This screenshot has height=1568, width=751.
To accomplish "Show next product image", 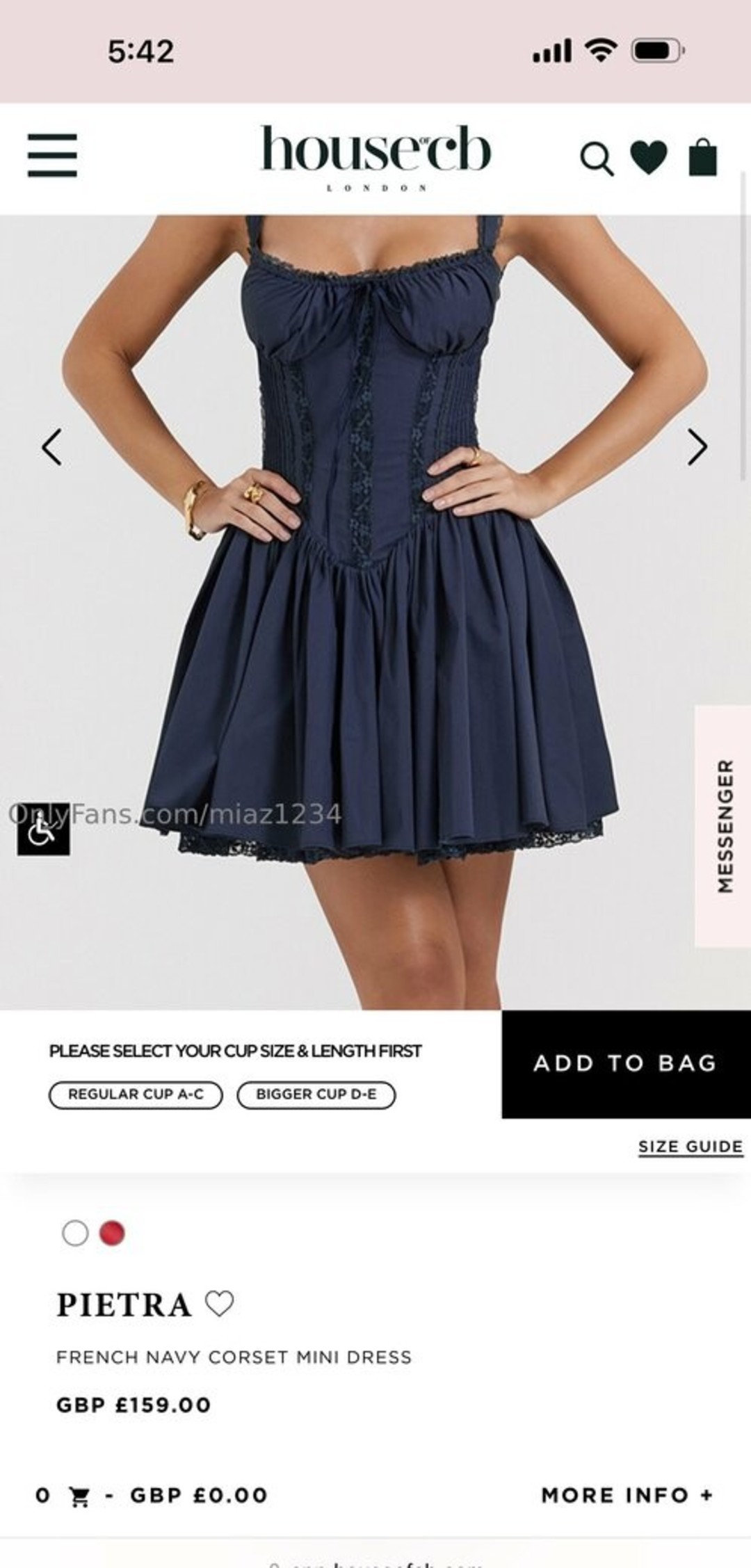I will coord(697,446).
